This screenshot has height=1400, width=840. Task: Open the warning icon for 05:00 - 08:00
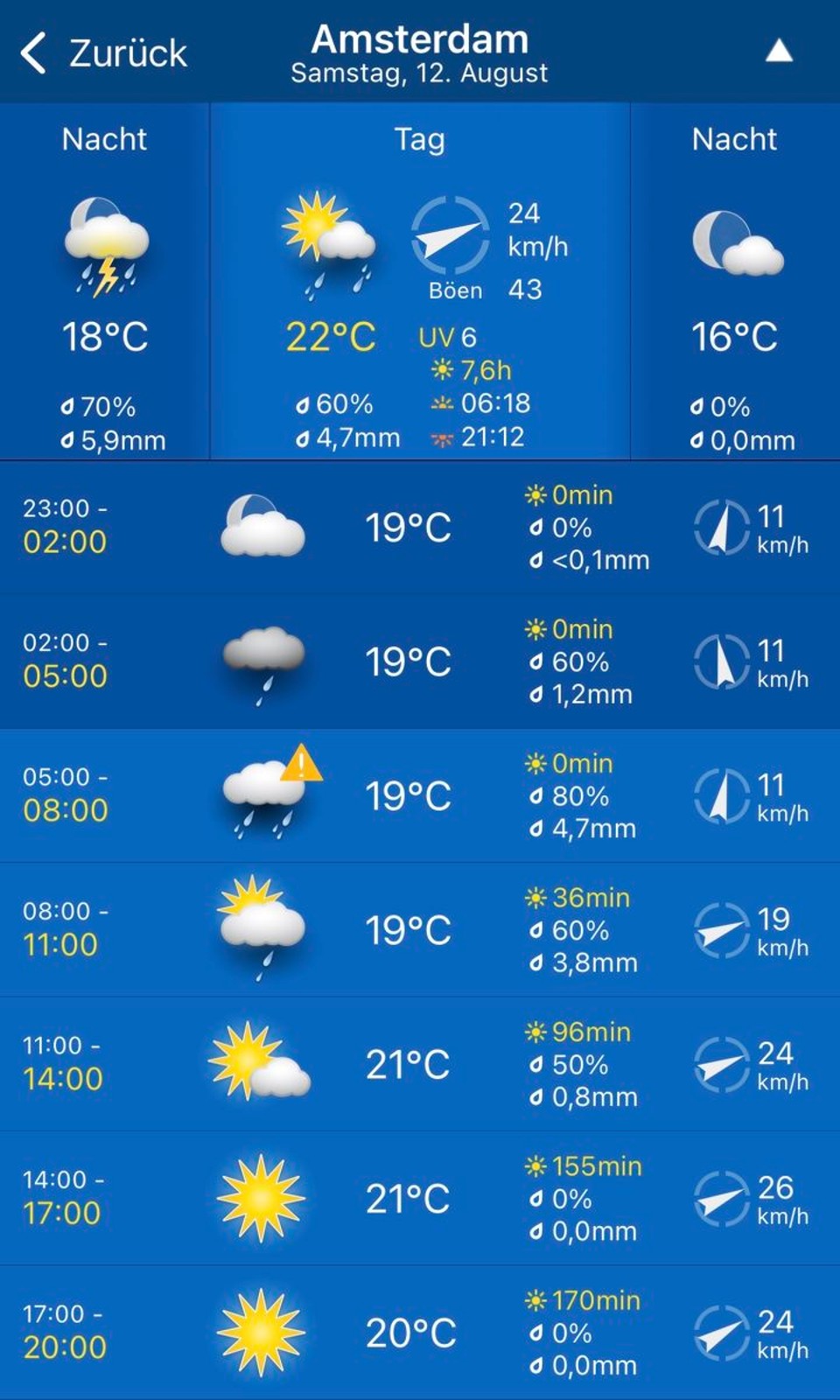pos(301,763)
